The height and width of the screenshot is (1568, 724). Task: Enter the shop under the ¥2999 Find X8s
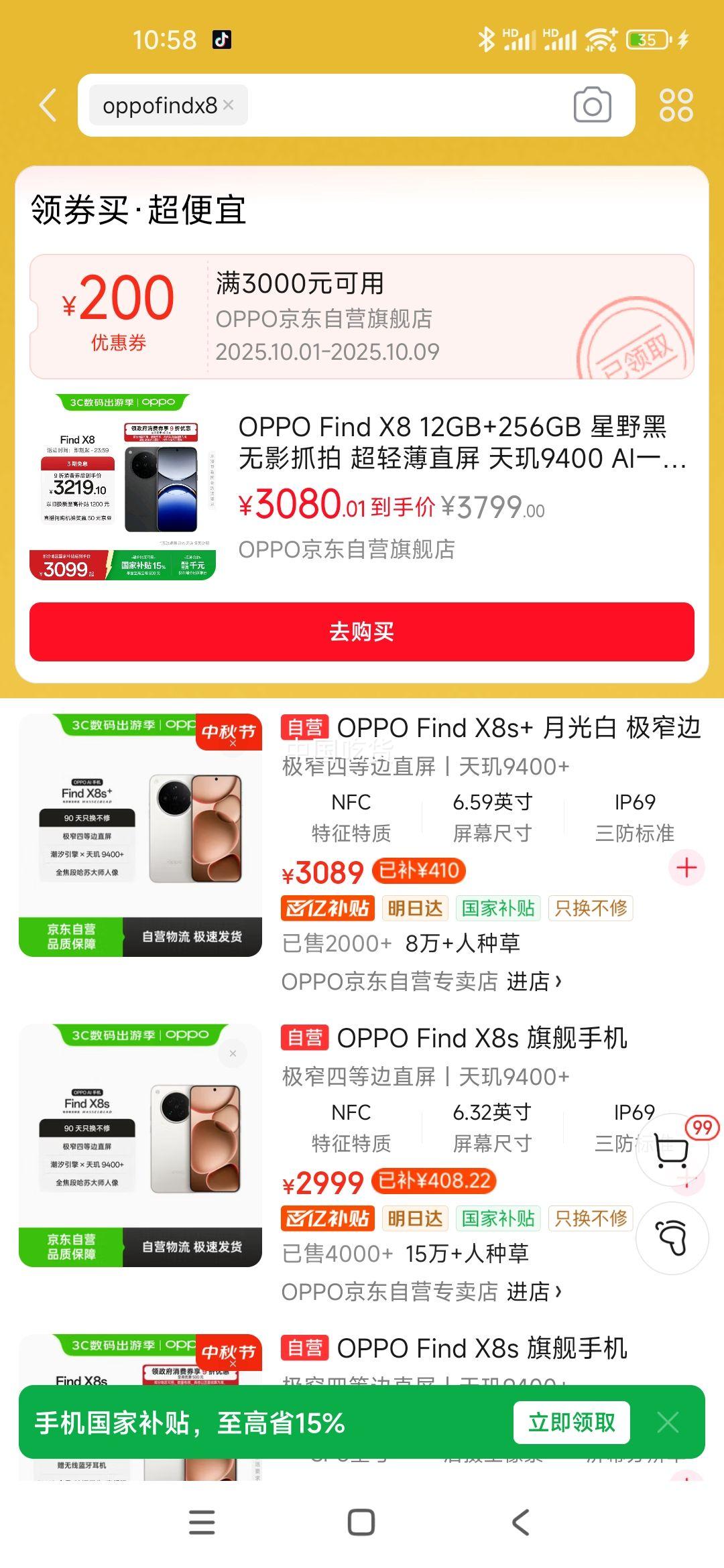click(534, 1291)
